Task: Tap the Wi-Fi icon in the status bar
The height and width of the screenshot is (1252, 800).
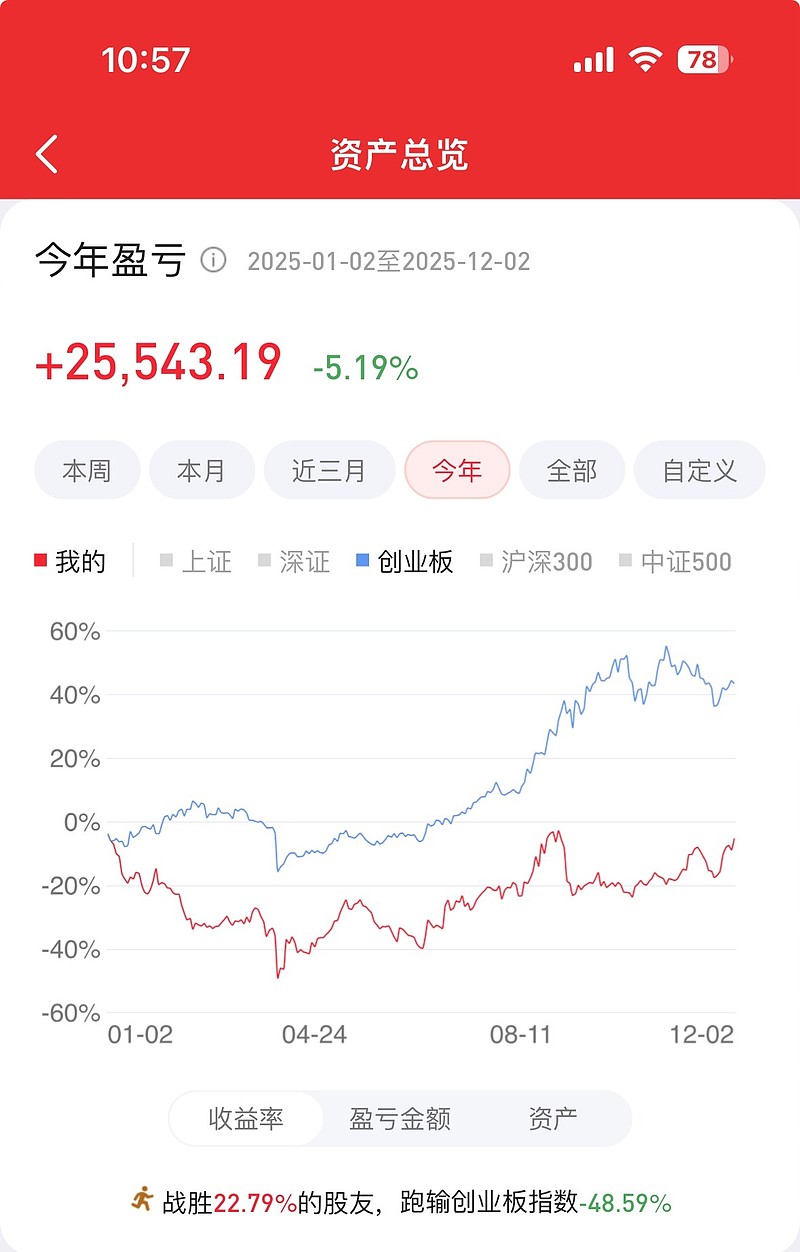Action: [x=646, y=59]
